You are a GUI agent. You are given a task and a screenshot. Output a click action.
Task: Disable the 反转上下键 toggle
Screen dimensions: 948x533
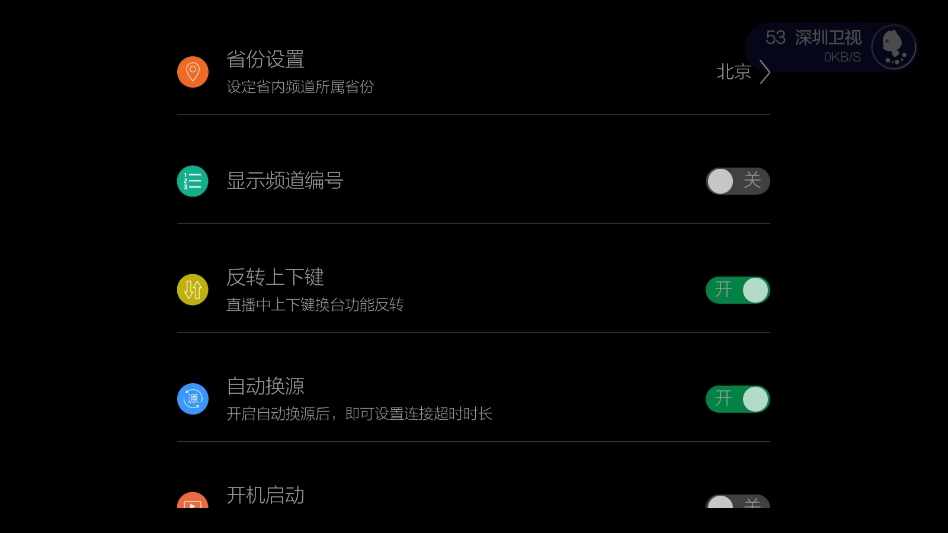(737, 290)
